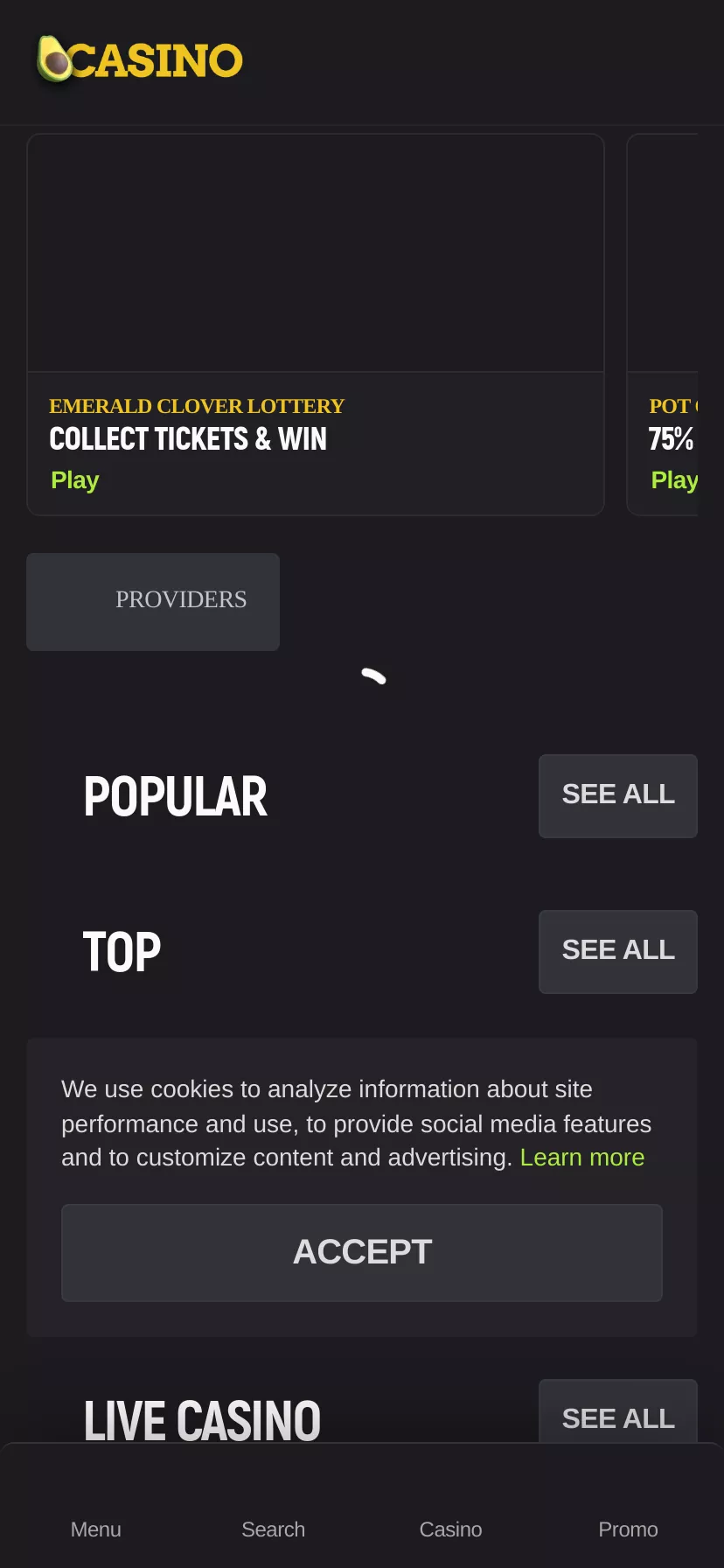The height and width of the screenshot is (1568, 724).
Task: Accept the cookies notice
Action: tap(362, 1252)
